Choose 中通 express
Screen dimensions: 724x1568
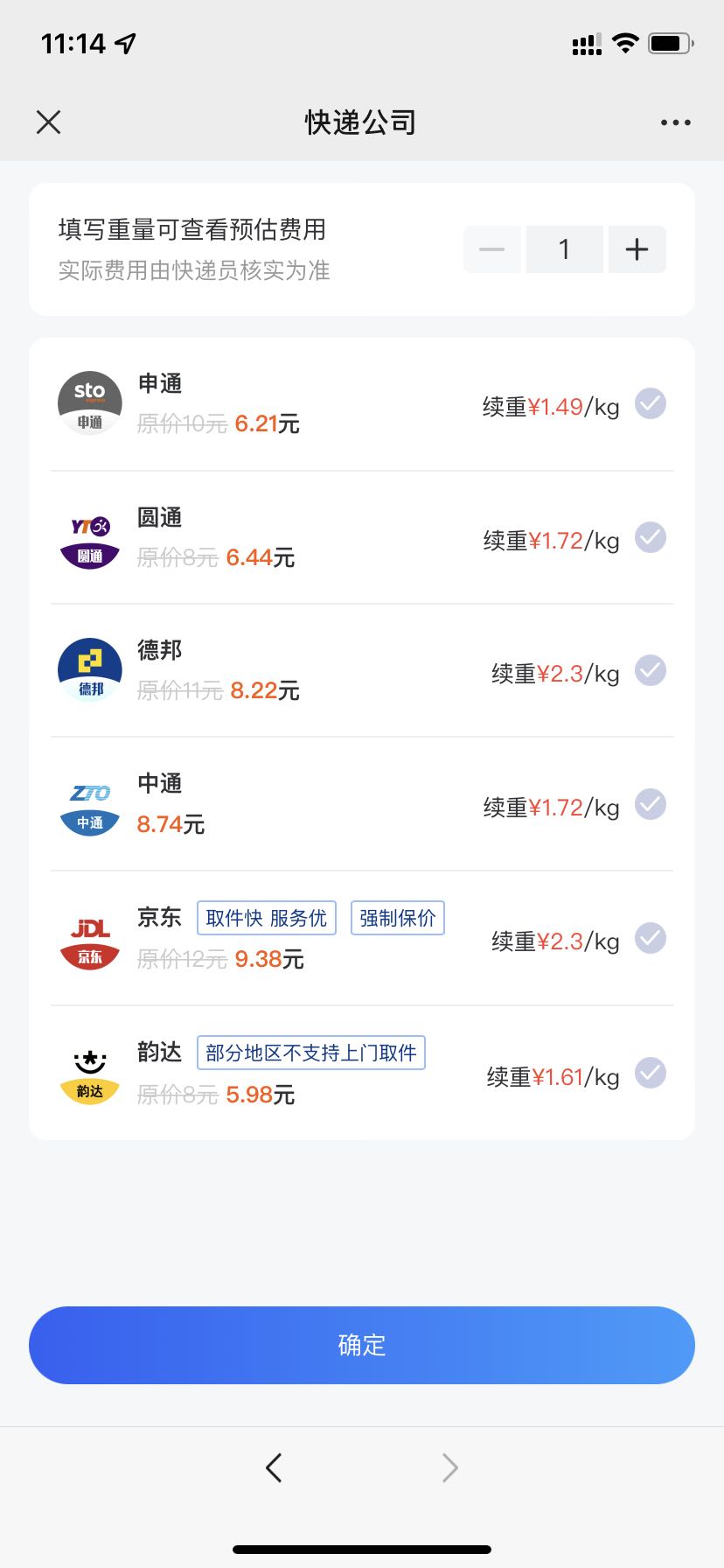[650, 804]
